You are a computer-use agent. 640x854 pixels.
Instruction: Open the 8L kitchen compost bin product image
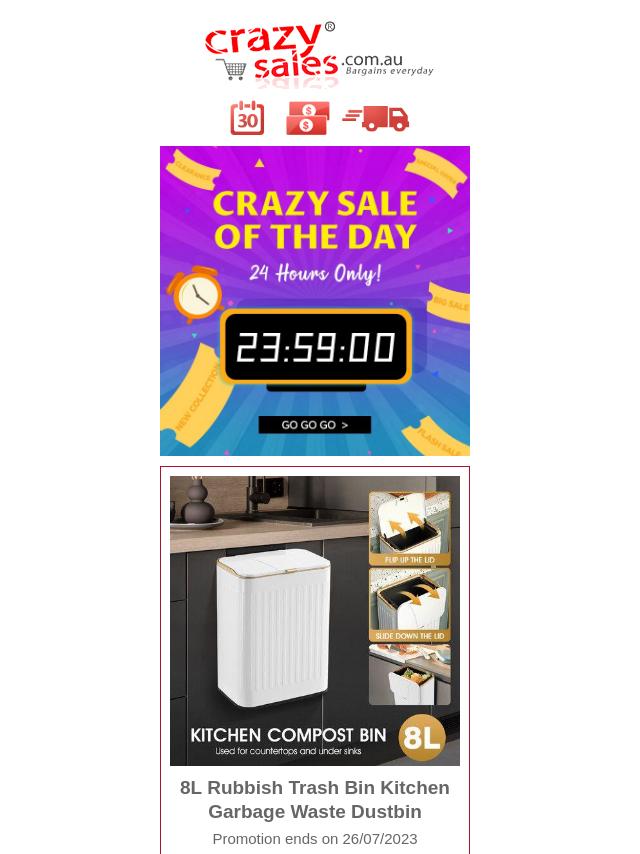[314, 620]
